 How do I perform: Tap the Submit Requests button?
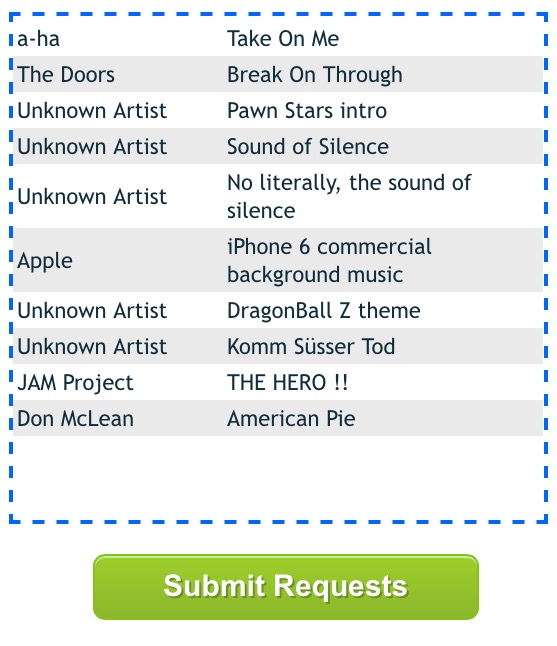[286, 587]
